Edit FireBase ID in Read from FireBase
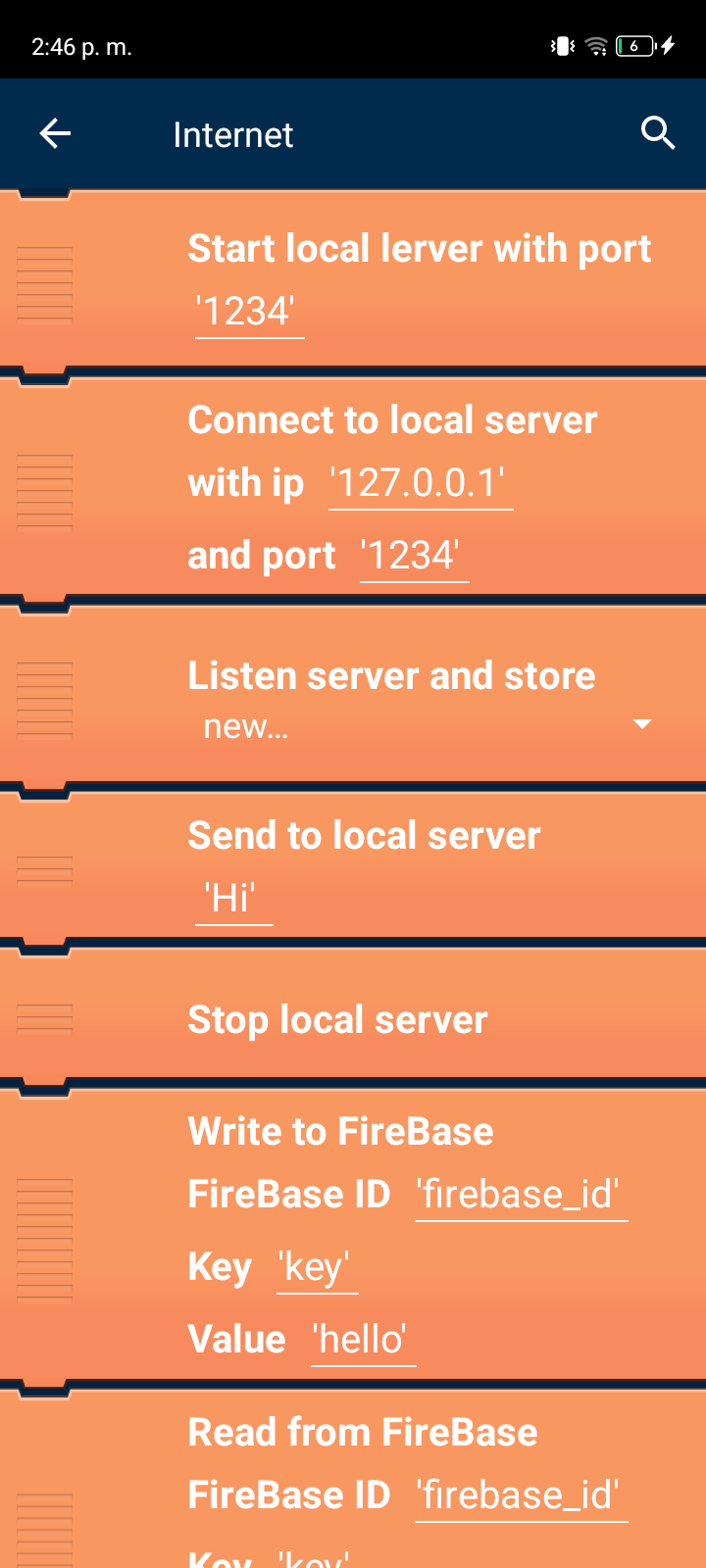This screenshot has height=1568, width=706. click(x=521, y=1496)
